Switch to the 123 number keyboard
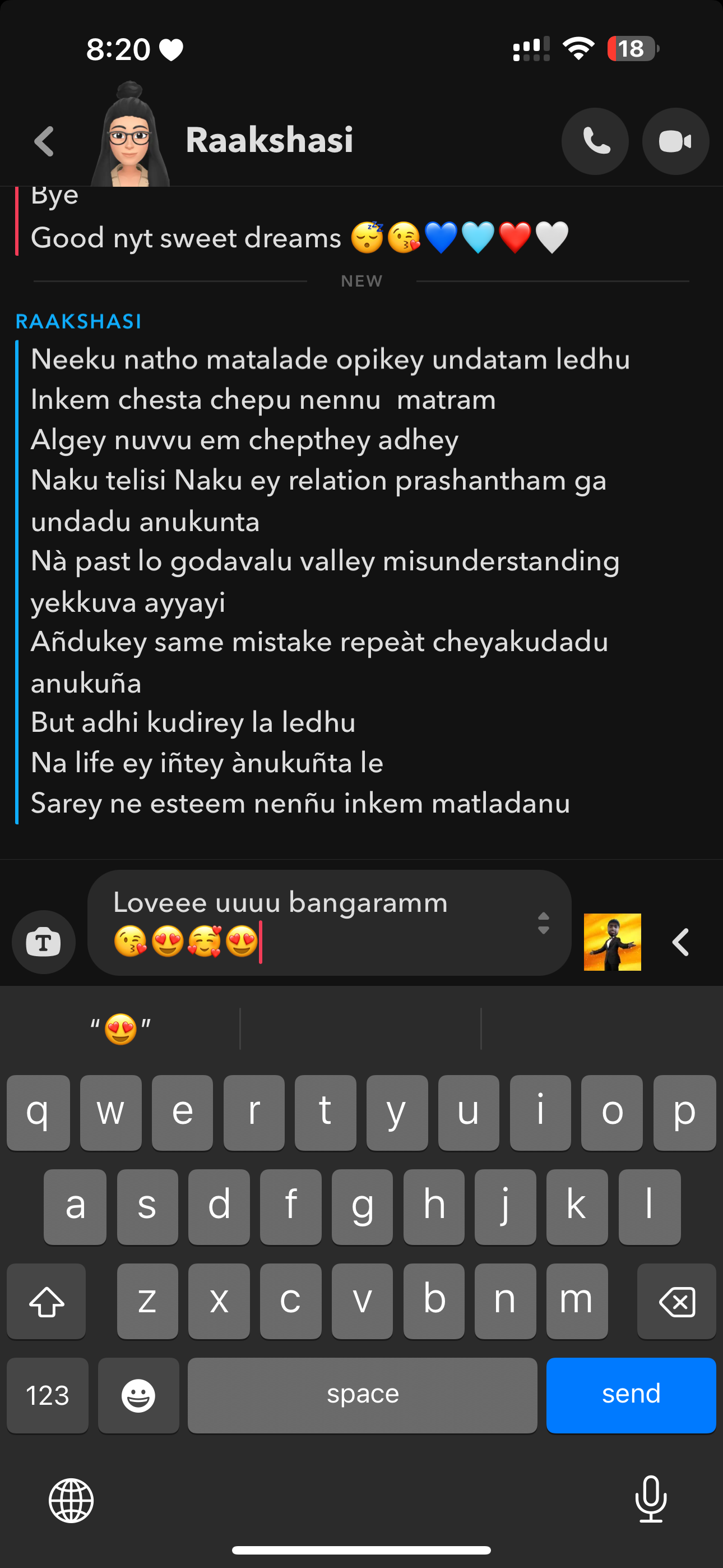This screenshot has width=723, height=1568. 48,1395
